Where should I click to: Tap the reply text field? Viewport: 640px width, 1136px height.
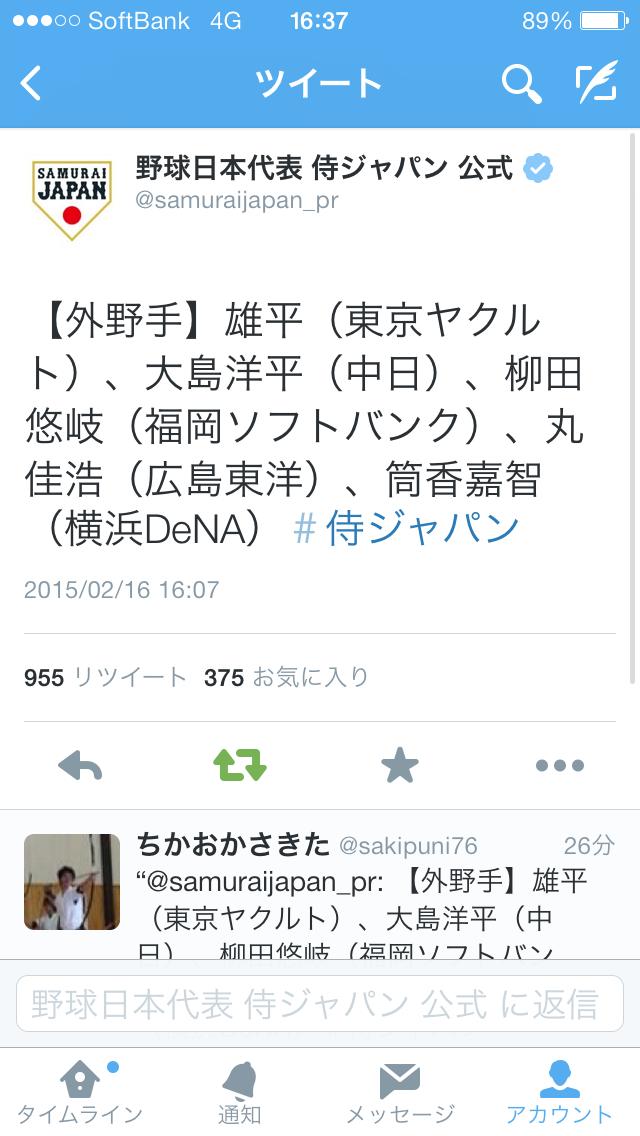tap(320, 1003)
